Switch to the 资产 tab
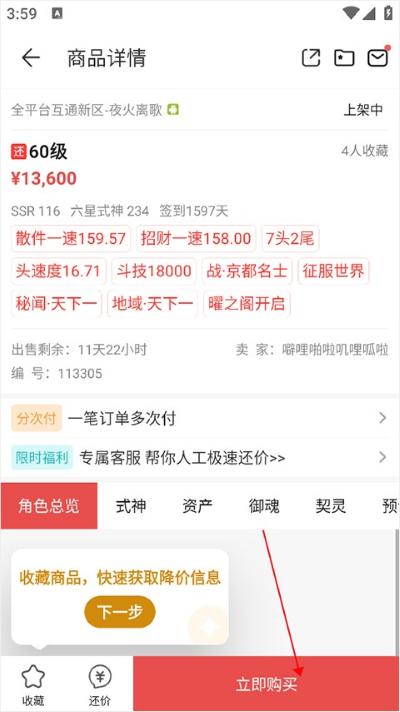The width and height of the screenshot is (400, 712). (x=197, y=506)
